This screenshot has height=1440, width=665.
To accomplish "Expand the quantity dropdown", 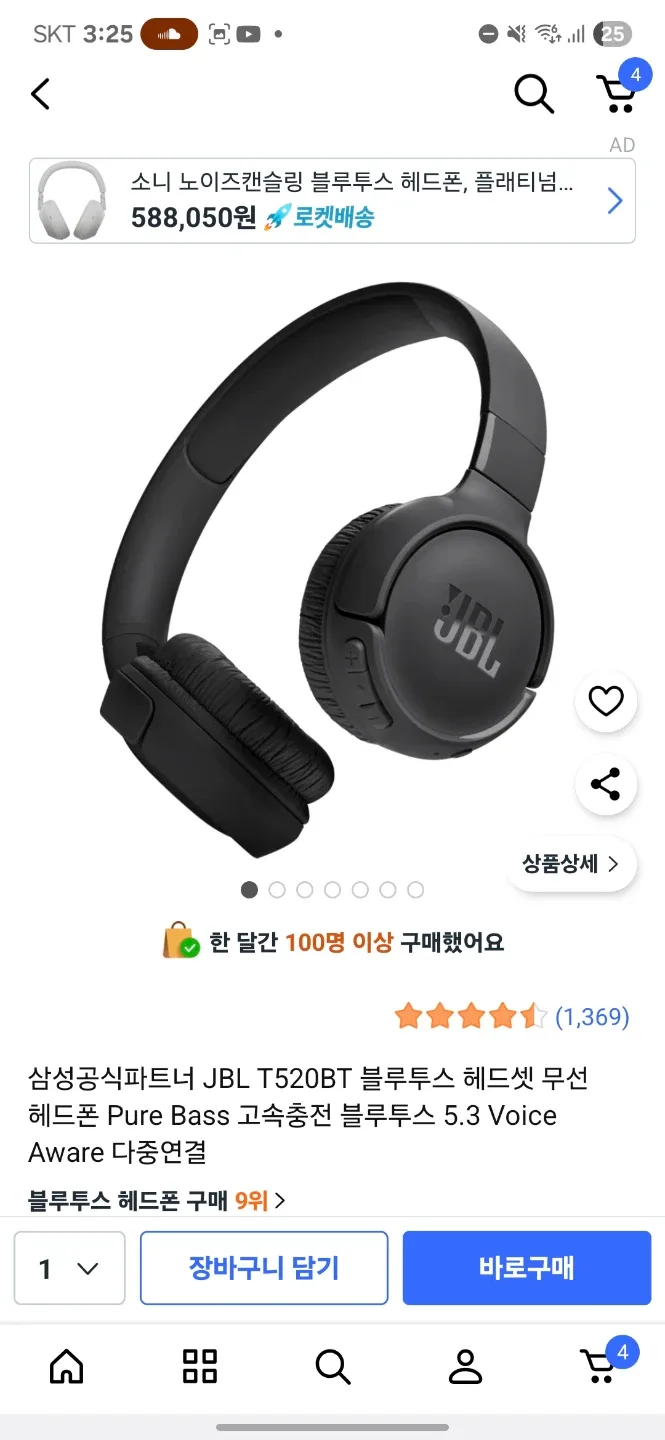I will [69, 1268].
